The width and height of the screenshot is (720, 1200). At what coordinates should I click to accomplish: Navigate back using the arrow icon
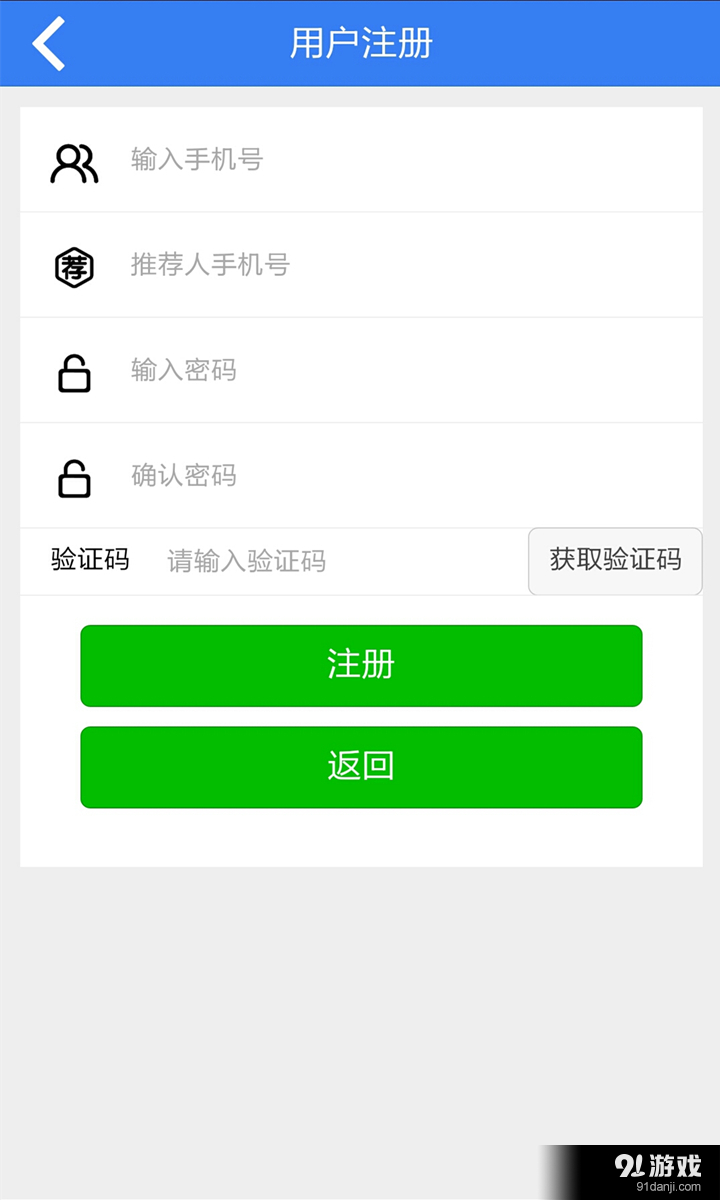point(47,43)
